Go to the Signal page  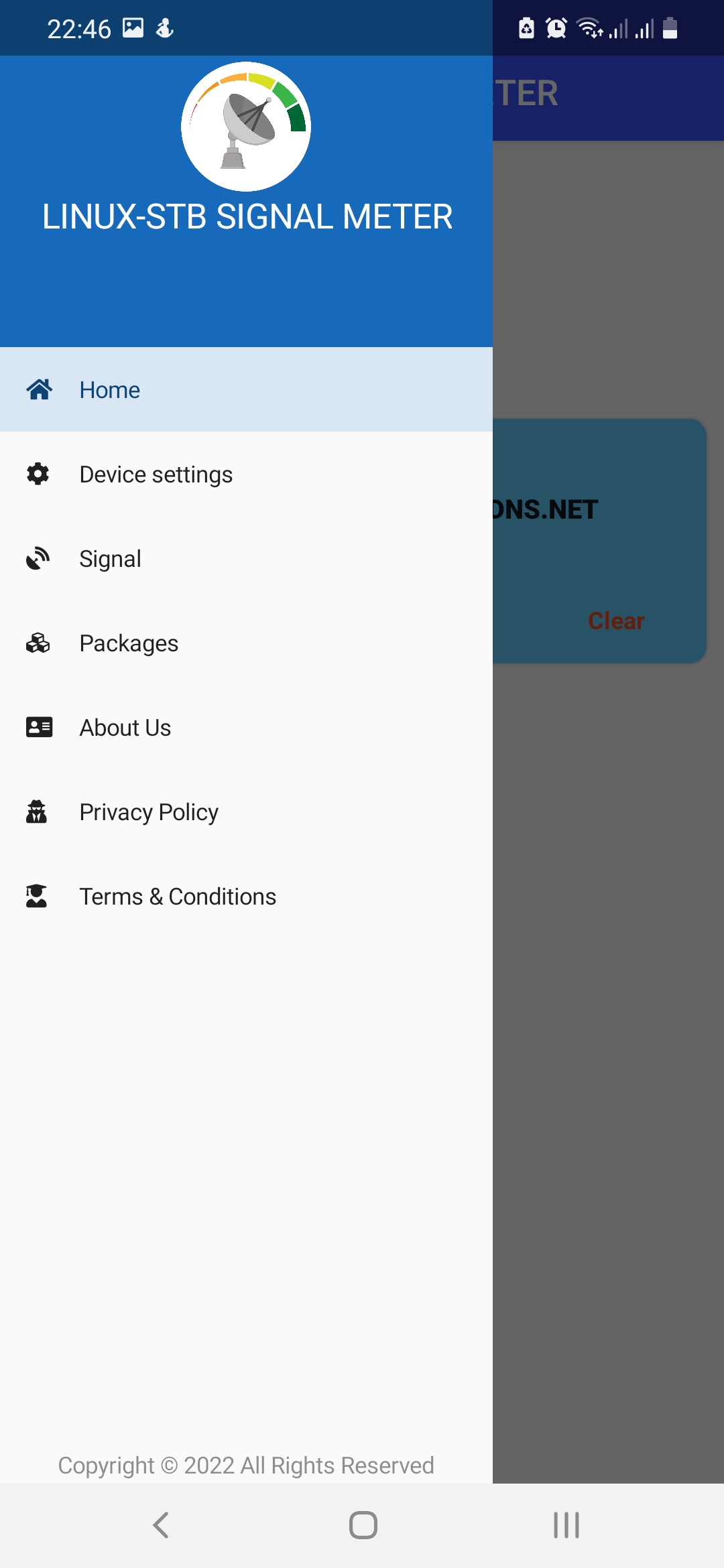[246, 558]
